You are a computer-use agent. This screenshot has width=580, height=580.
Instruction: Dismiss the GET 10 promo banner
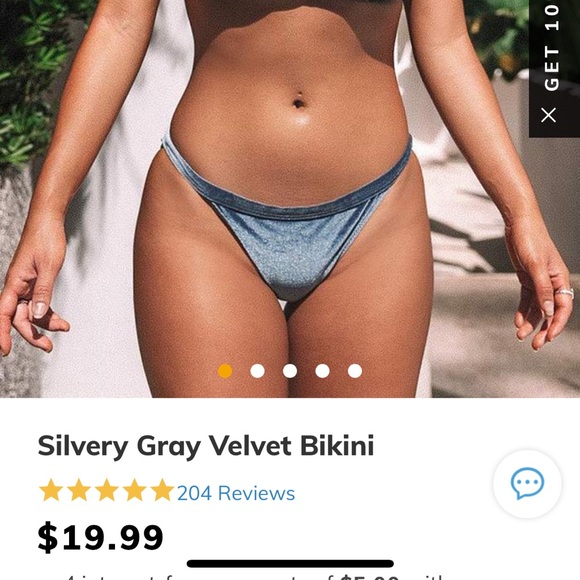click(548, 115)
